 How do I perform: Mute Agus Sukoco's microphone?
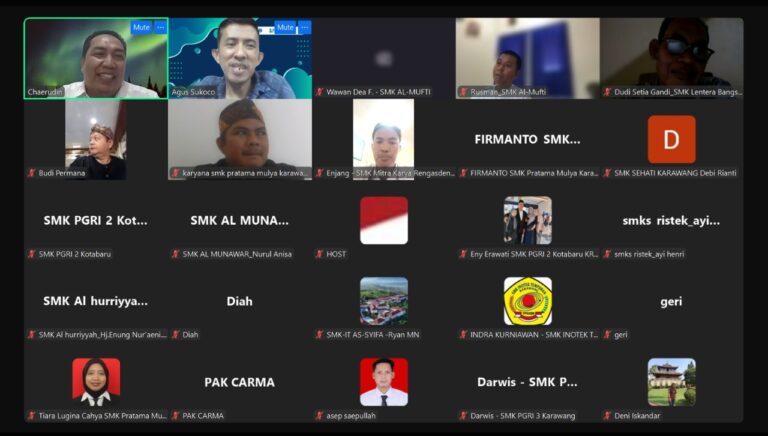[x=284, y=27]
